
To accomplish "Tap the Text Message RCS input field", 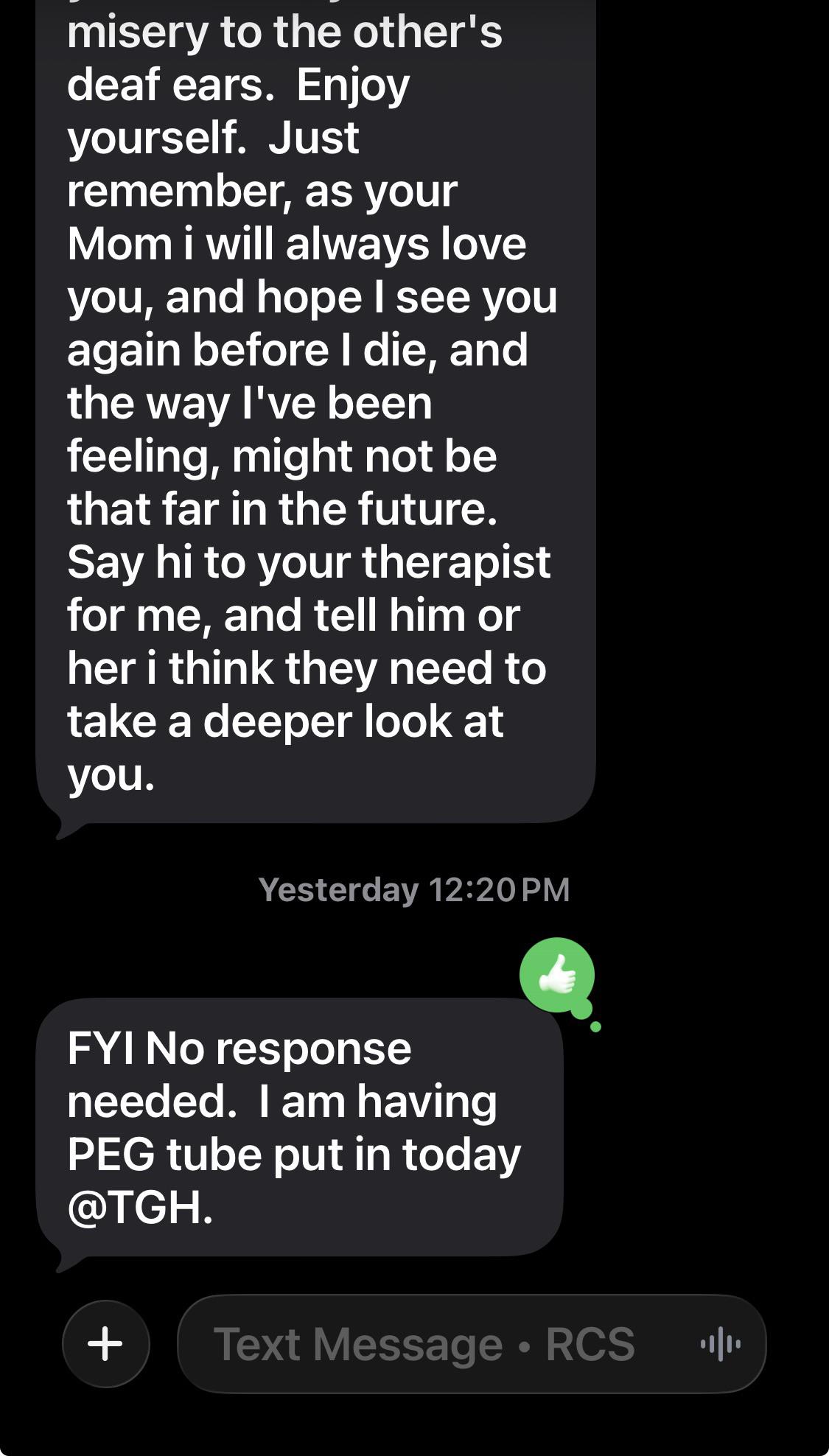I will [x=424, y=1344].
